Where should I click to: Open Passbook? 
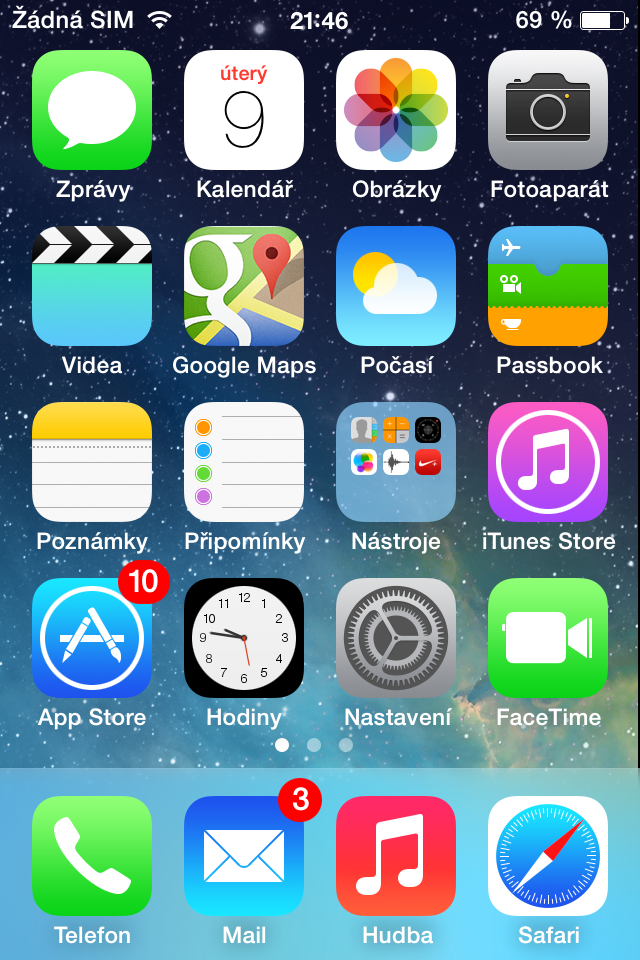tap(548, 286)
